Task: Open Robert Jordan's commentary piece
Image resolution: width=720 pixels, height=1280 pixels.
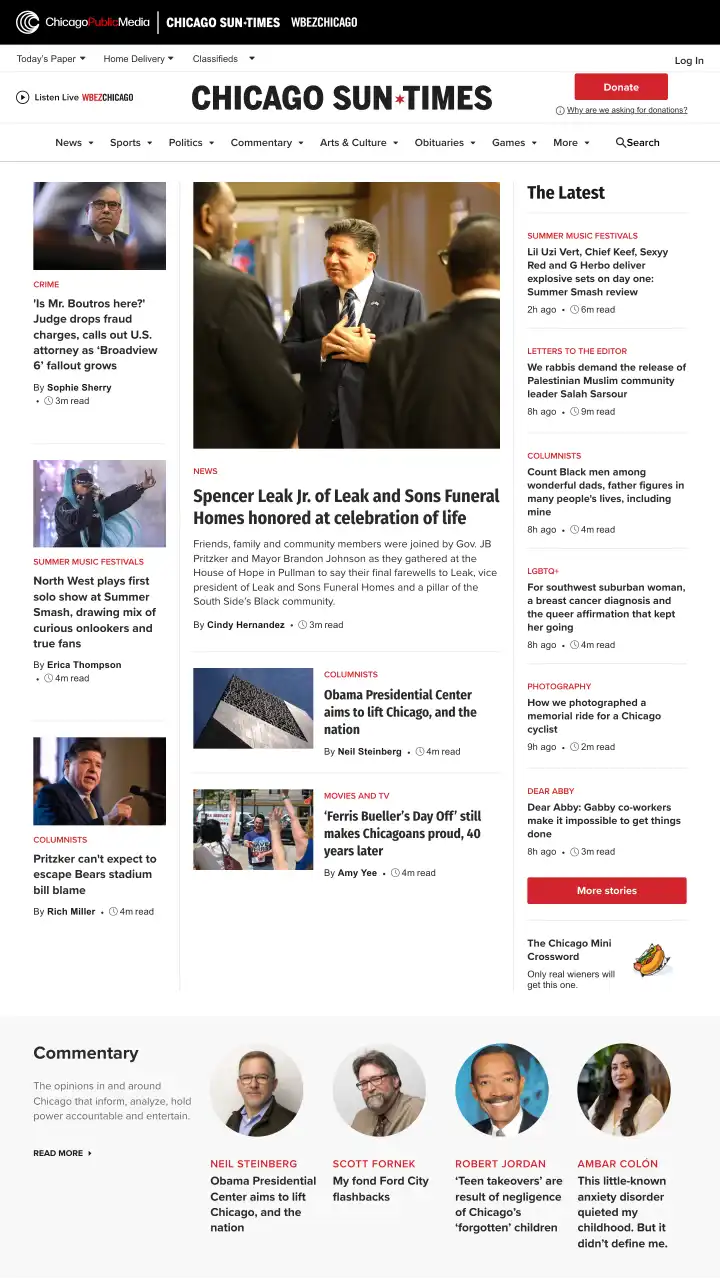Action: click(x=510, y=1204)
